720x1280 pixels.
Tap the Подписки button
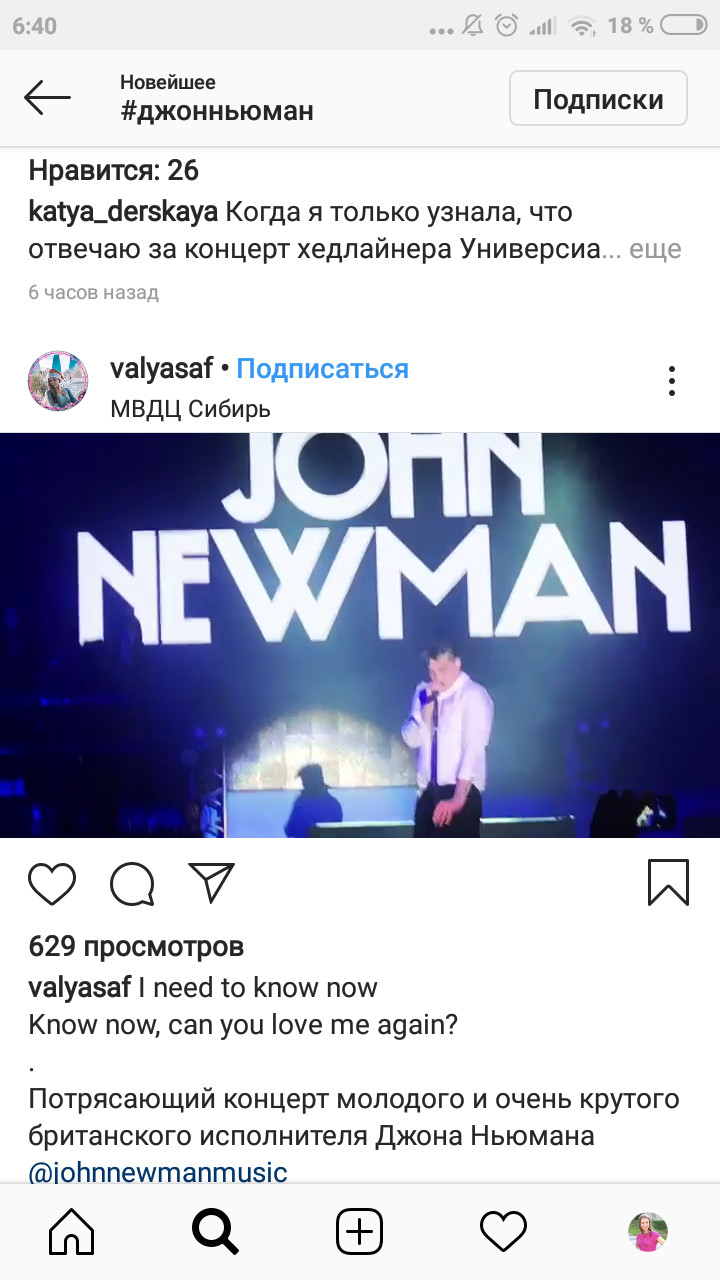598,98
